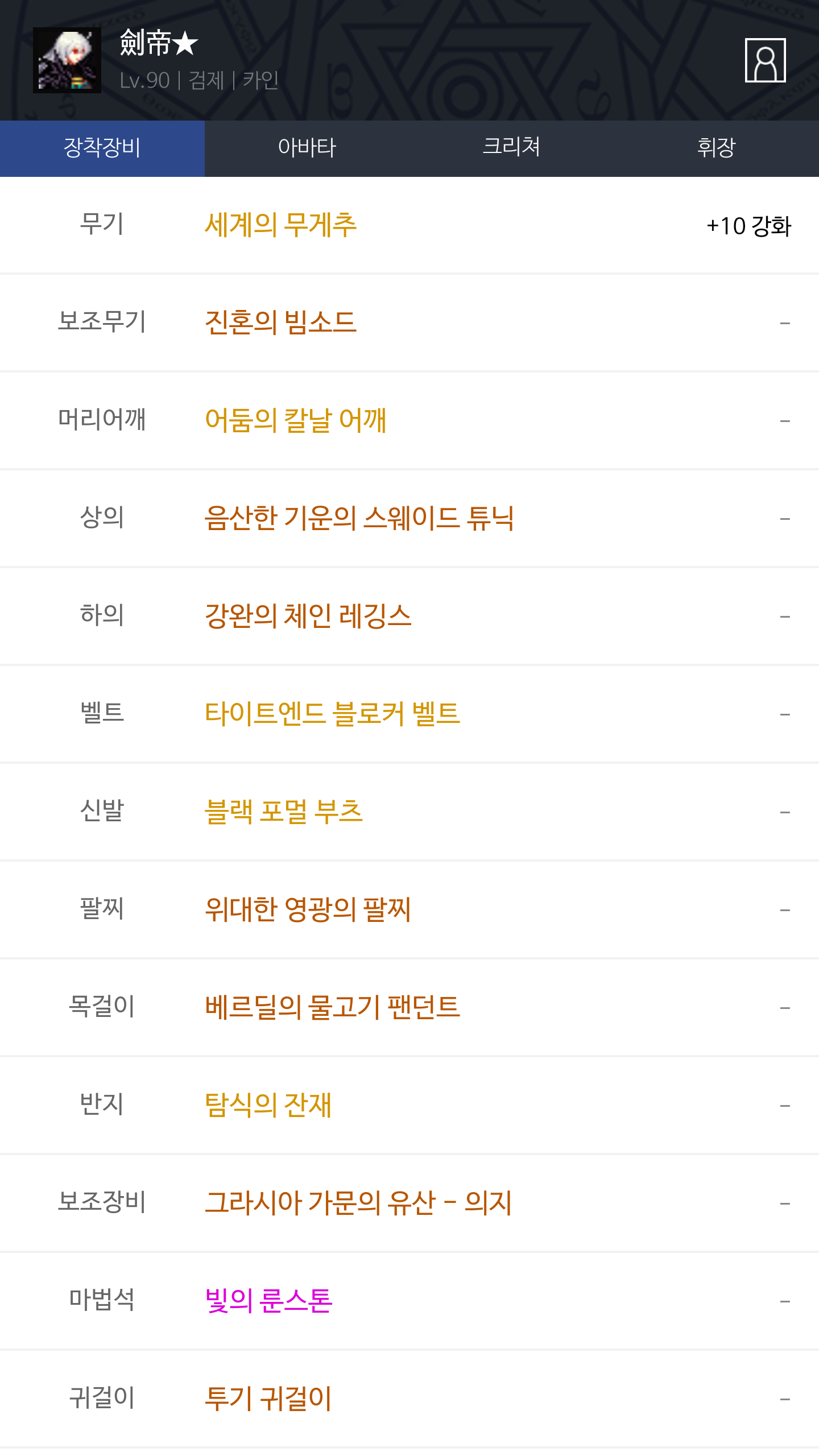Screen dimensions: 819x1456
Task: Open 타이트엔드 블로커 벨트 belt item
Action: pyautogui.click(x=333, y=714)
